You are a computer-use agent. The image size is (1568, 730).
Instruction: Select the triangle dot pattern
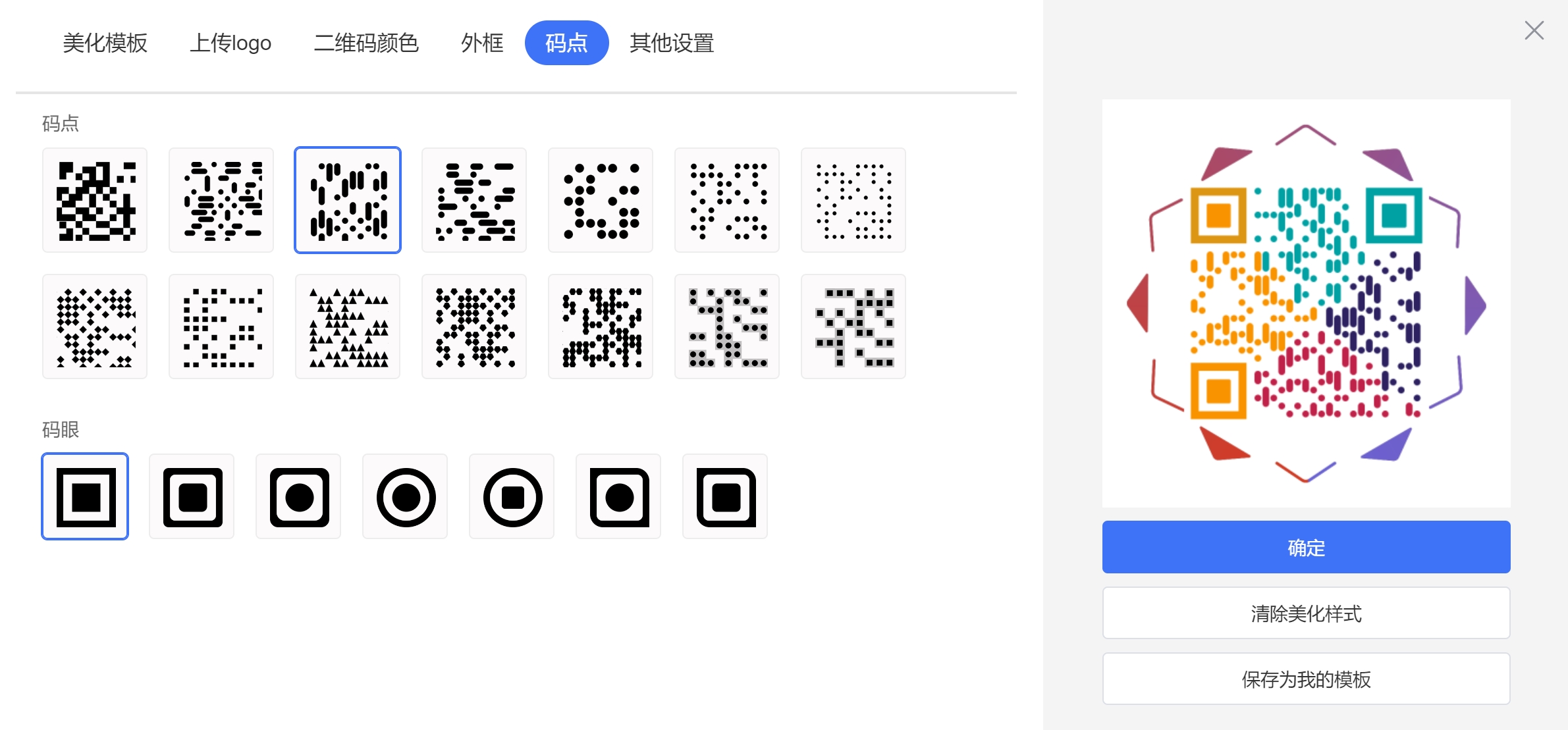coord(348,326)
